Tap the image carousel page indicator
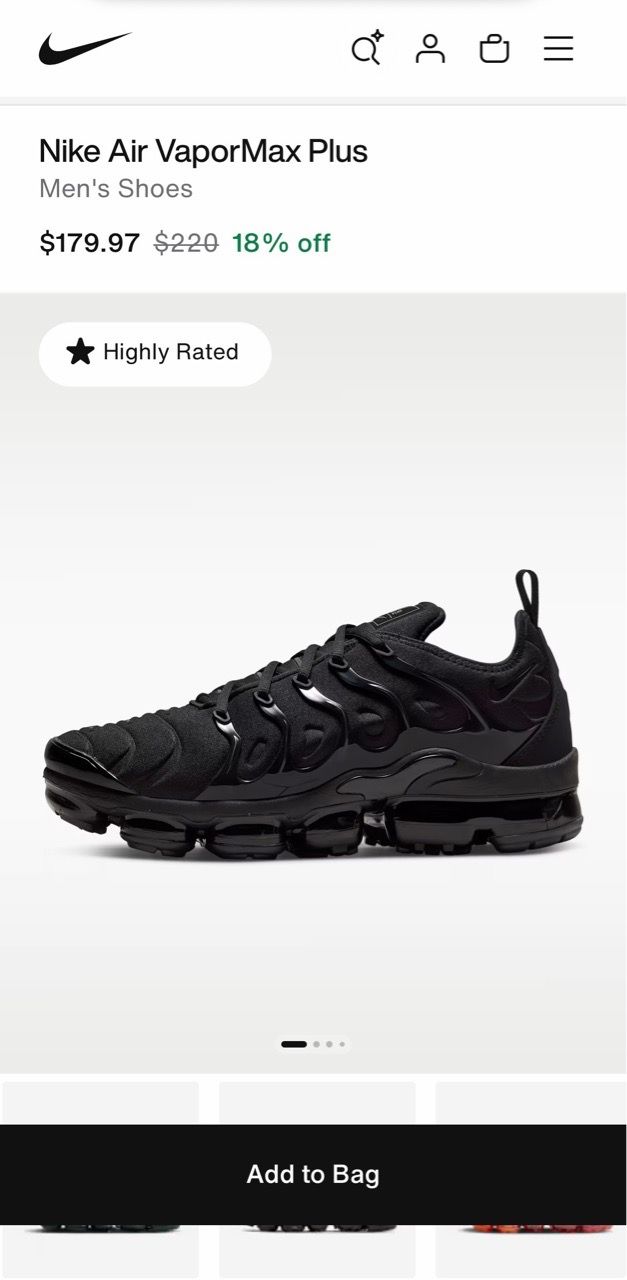 pos(313,1044)
